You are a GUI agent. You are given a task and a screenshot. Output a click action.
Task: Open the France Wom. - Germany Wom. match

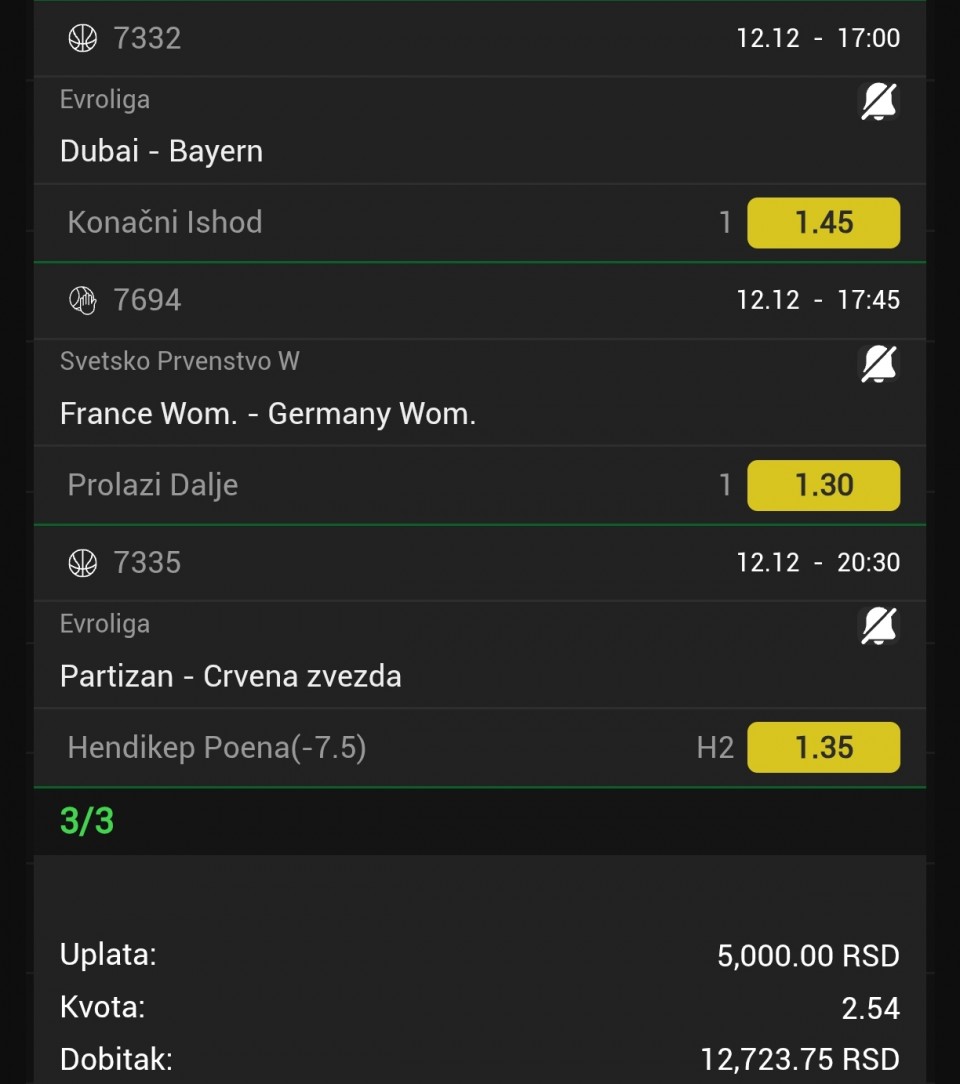tap(267, 413)
